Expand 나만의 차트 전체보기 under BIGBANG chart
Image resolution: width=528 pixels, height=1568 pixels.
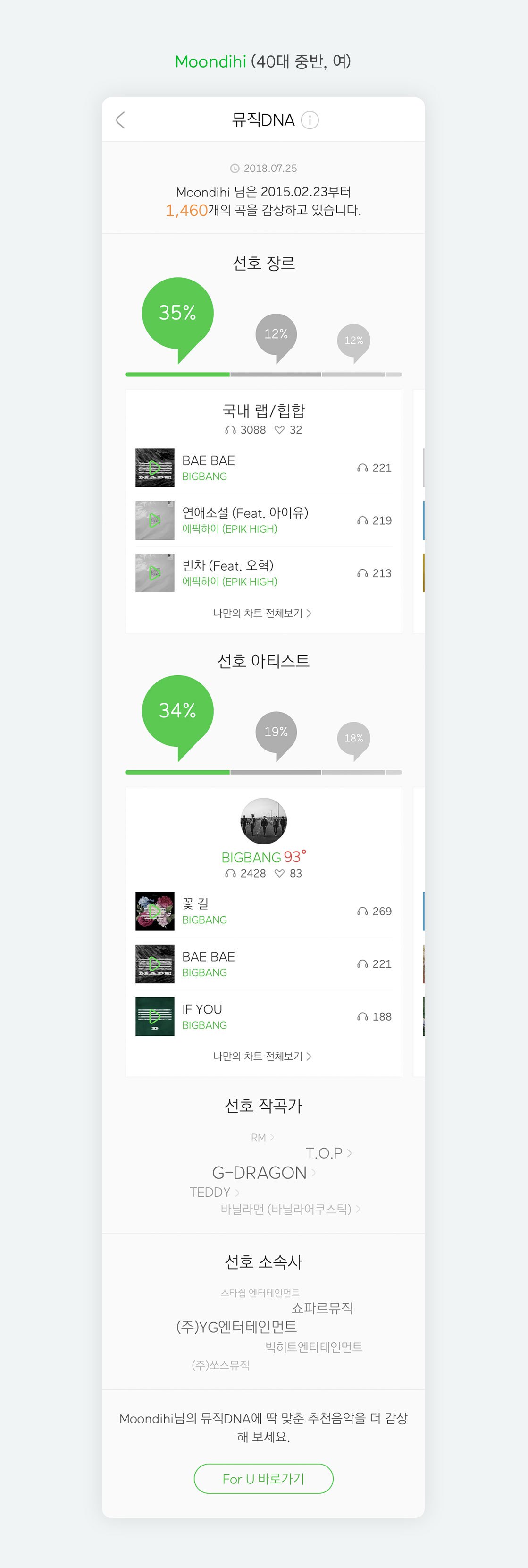263,1057
